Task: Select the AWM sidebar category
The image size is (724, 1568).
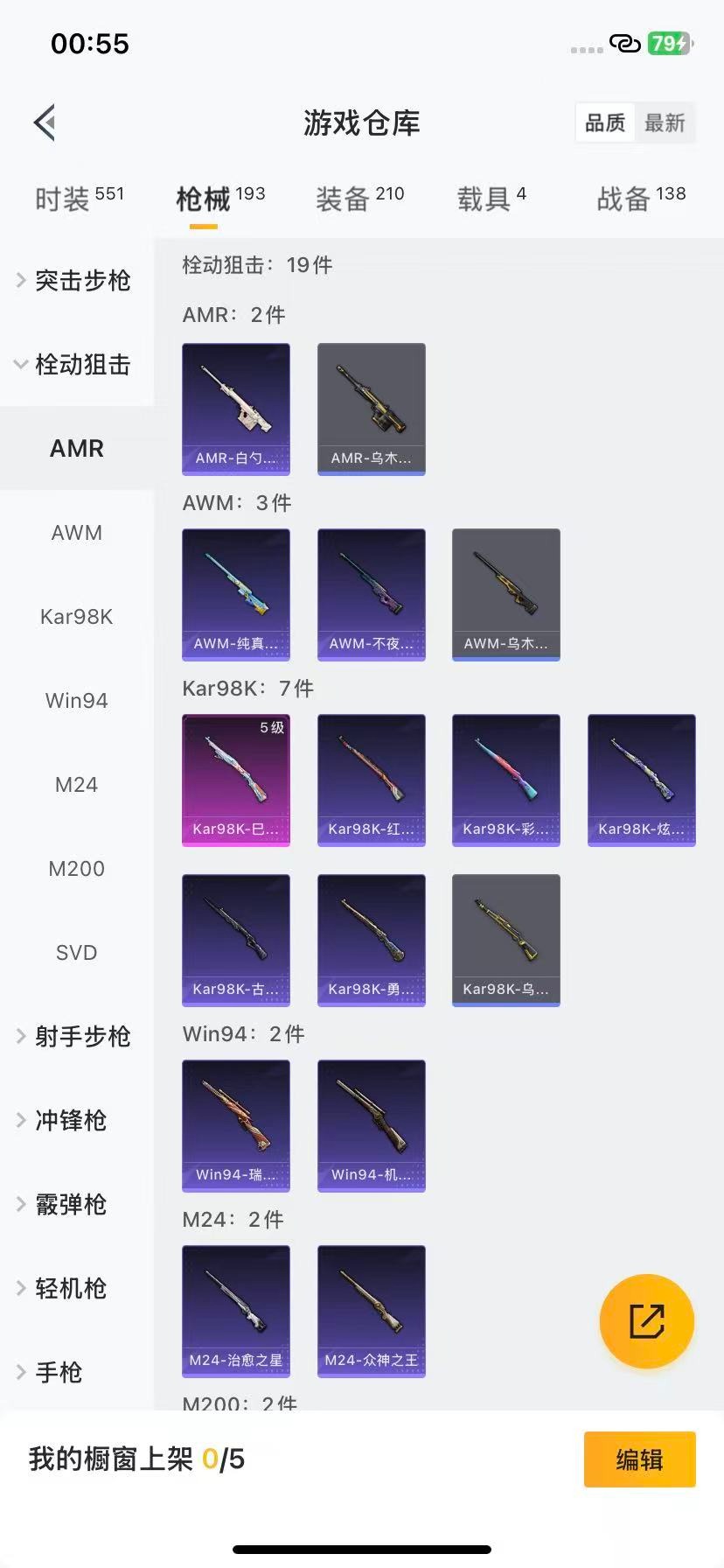Action: (x=76, y=532)
